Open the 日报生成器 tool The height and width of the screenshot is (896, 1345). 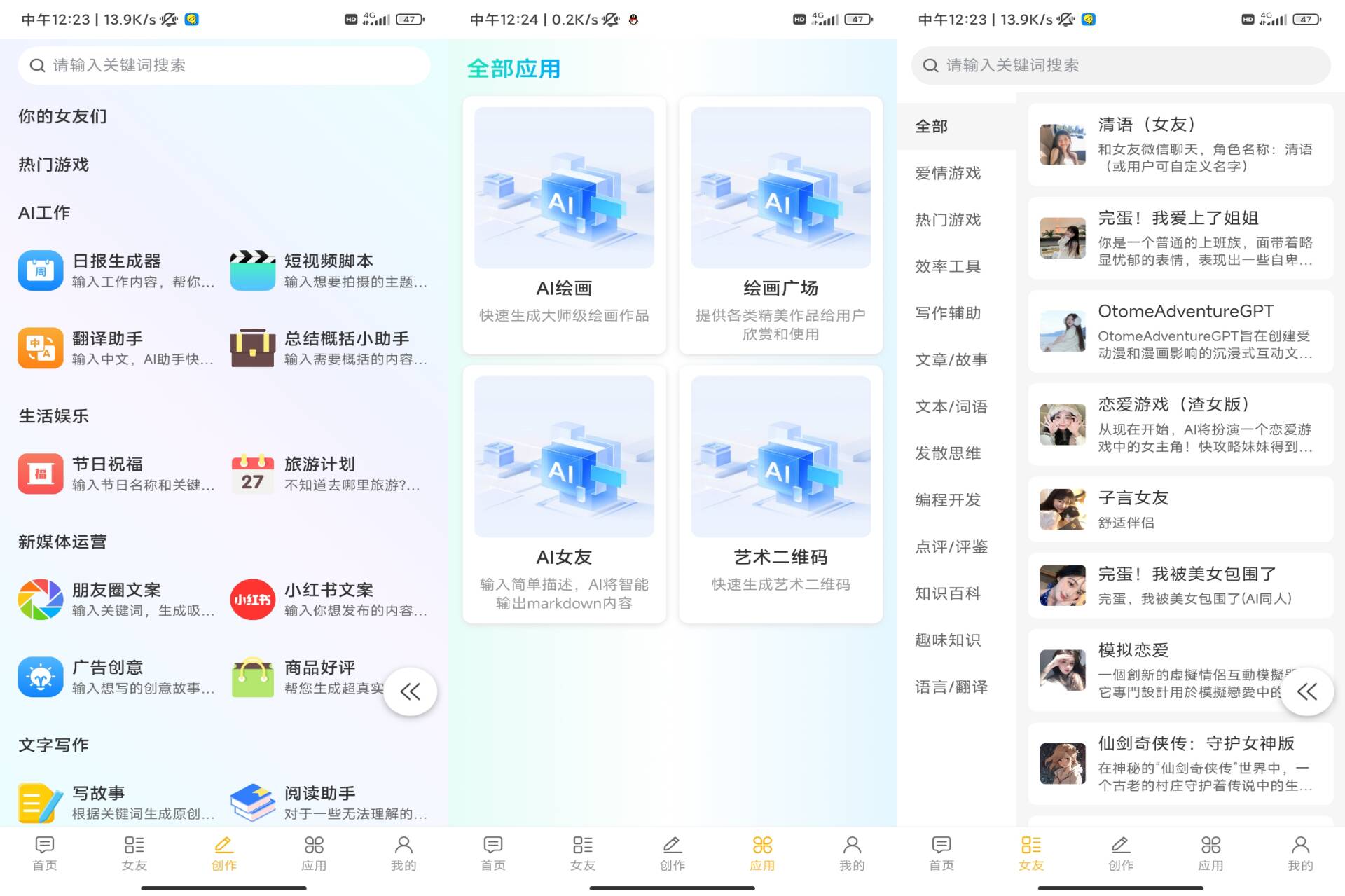coord(116,270)
